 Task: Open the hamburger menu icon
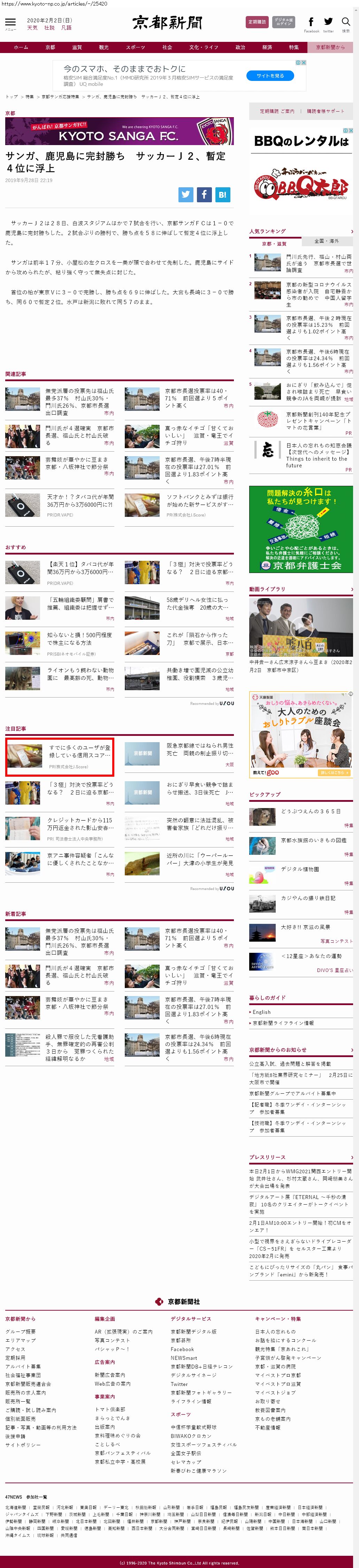point(10,23)
